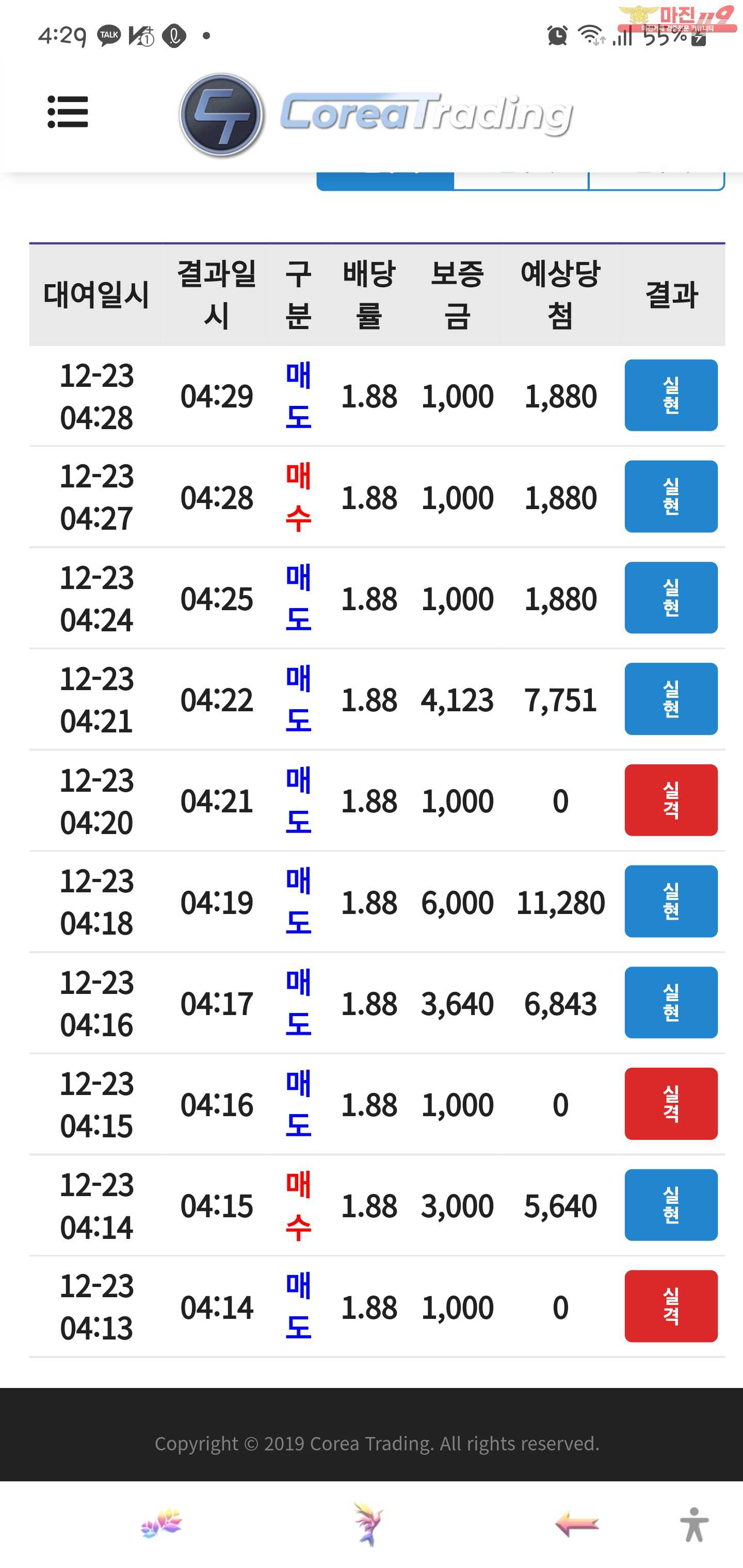Go back with the arrow navigation button
The image size is (743, 1568).
pyautogui.click(x=577, y=1524)
